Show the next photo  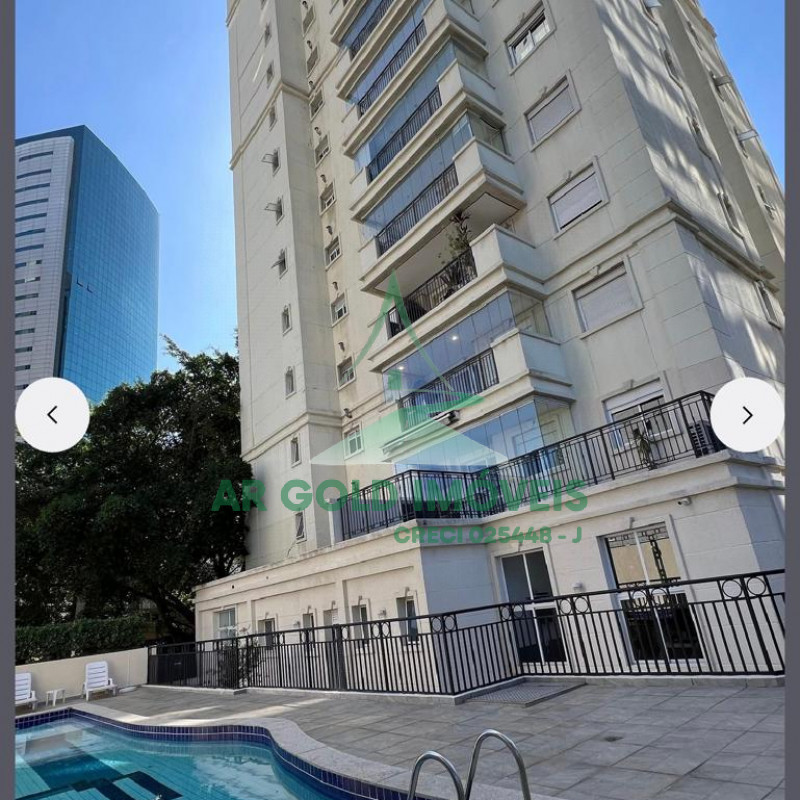(747, 415)
